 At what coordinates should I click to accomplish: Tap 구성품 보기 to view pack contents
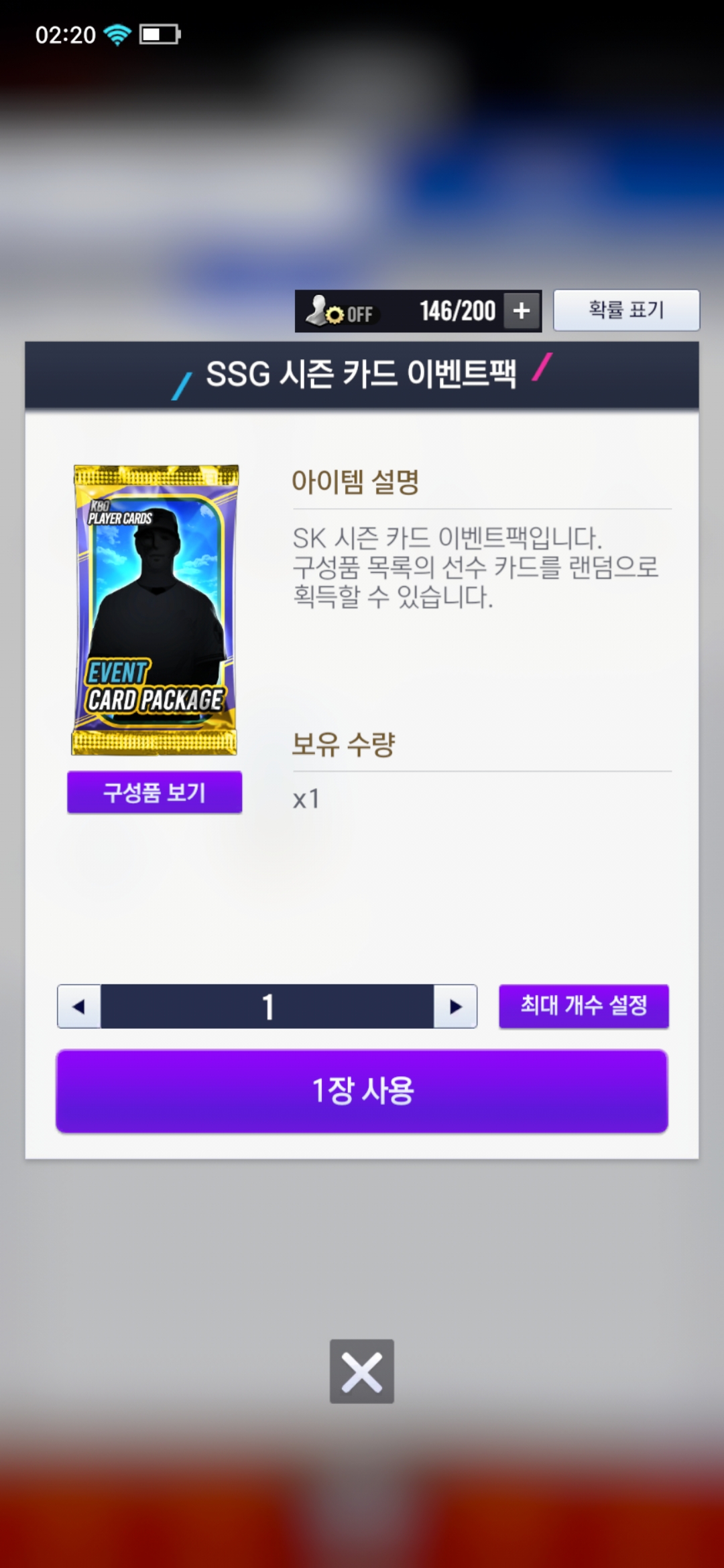154,793
